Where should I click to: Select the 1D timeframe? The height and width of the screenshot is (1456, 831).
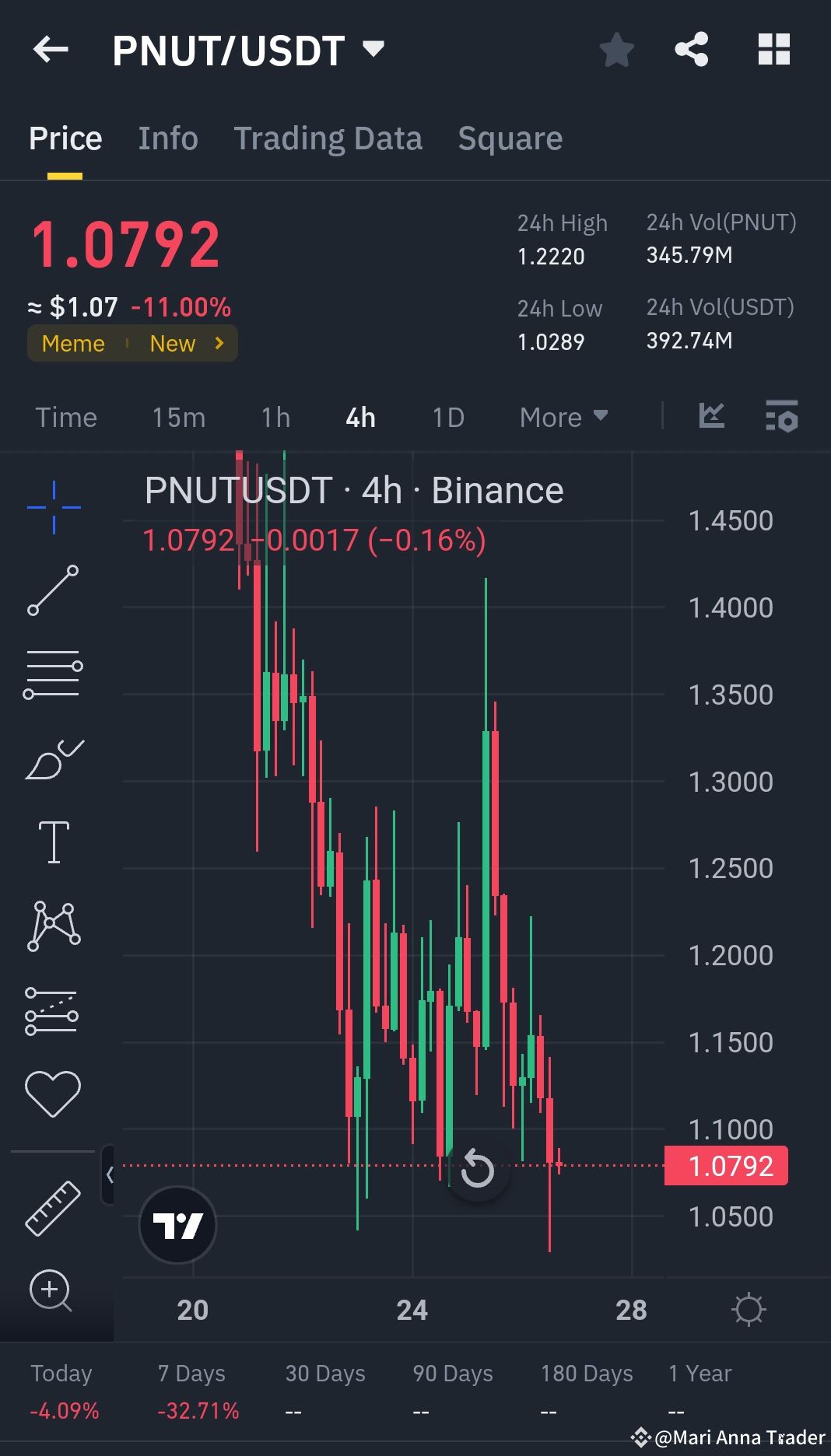pyautogui.click(x=447, y=418)
